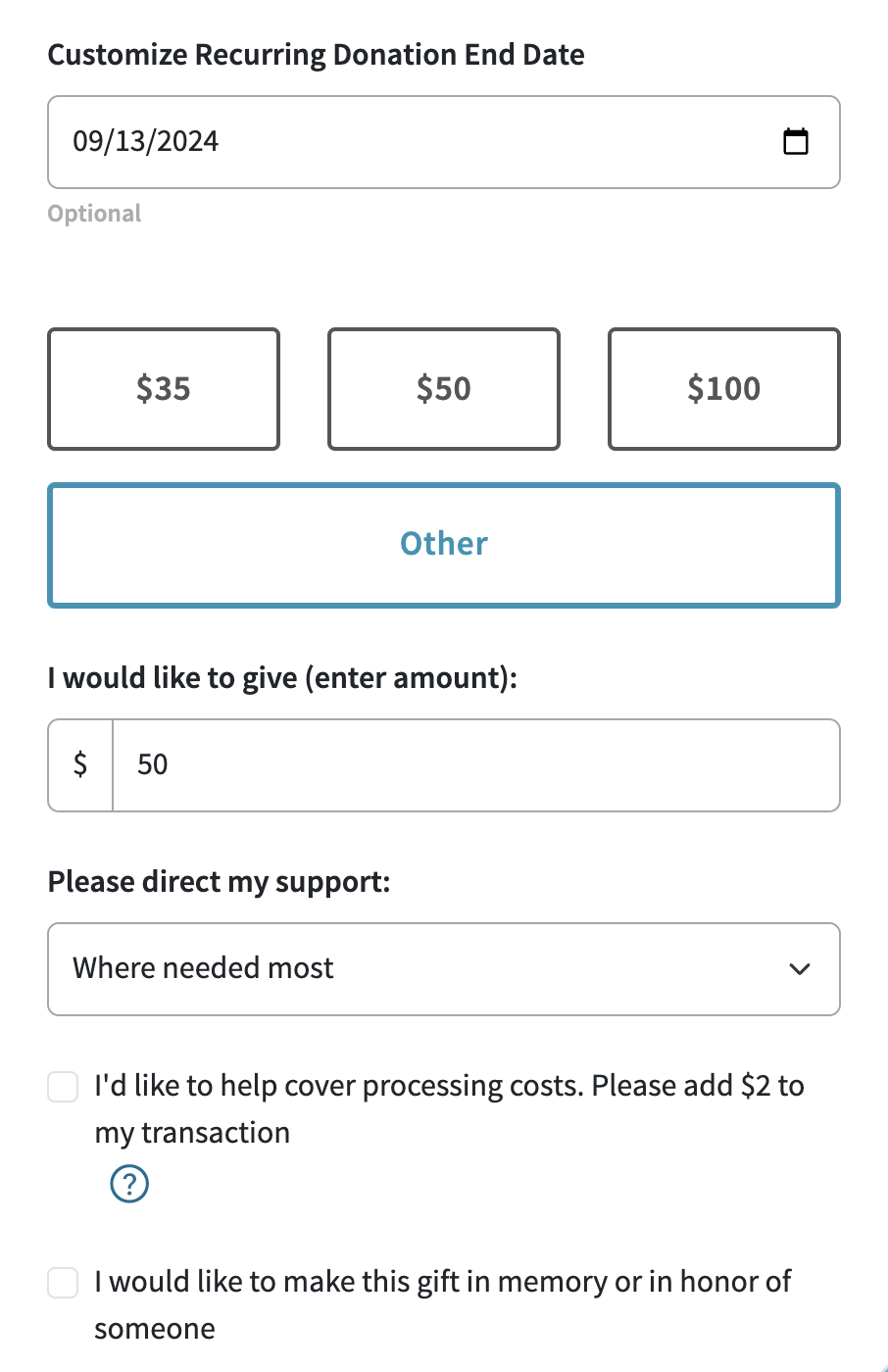Click the Customize Recurring Donation heading
This screenshot has height=1372, width=888.
pyautogui.click(x=317, y=54)
